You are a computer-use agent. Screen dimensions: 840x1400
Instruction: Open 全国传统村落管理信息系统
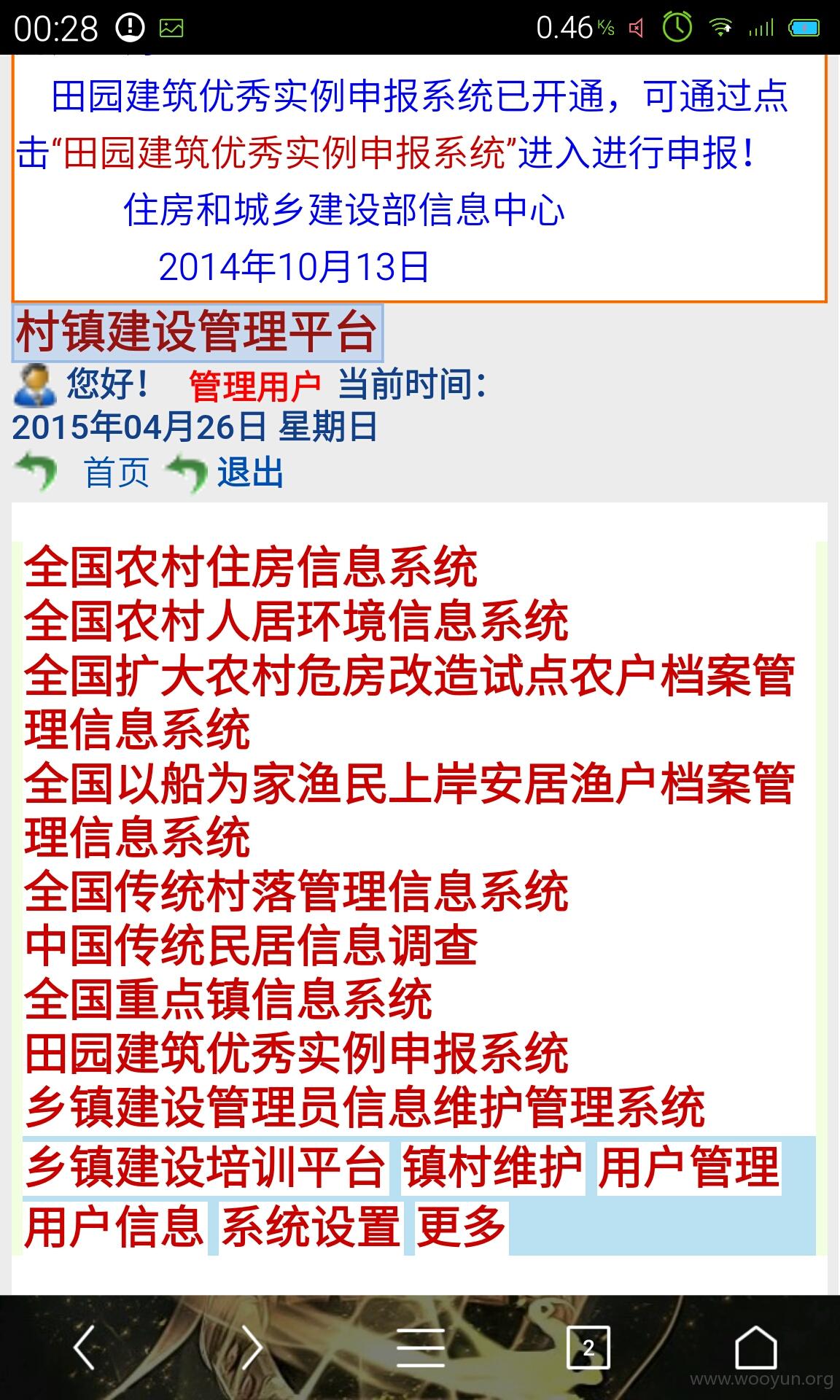(296, 891)
